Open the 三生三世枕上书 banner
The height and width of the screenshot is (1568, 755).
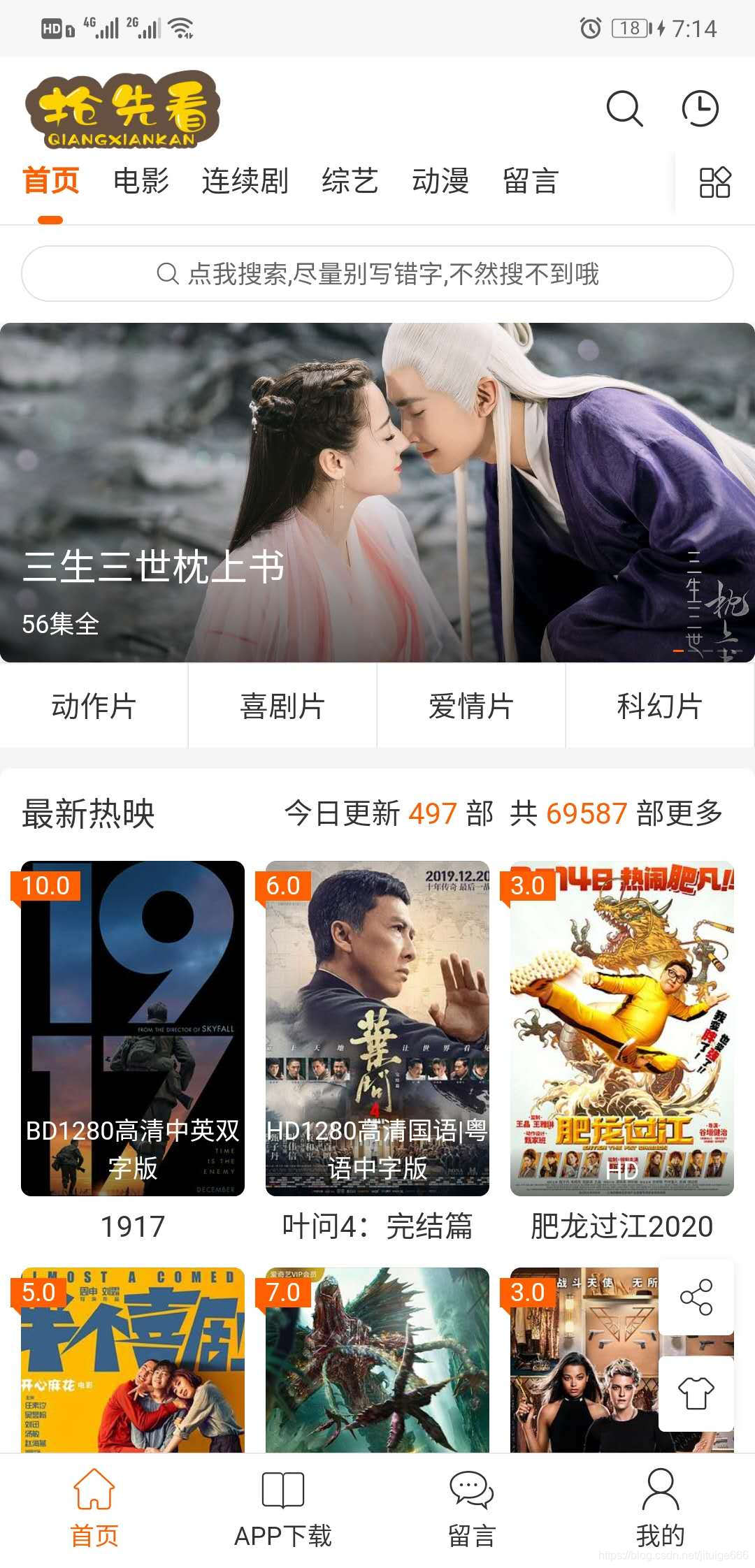tap(377, 489)
